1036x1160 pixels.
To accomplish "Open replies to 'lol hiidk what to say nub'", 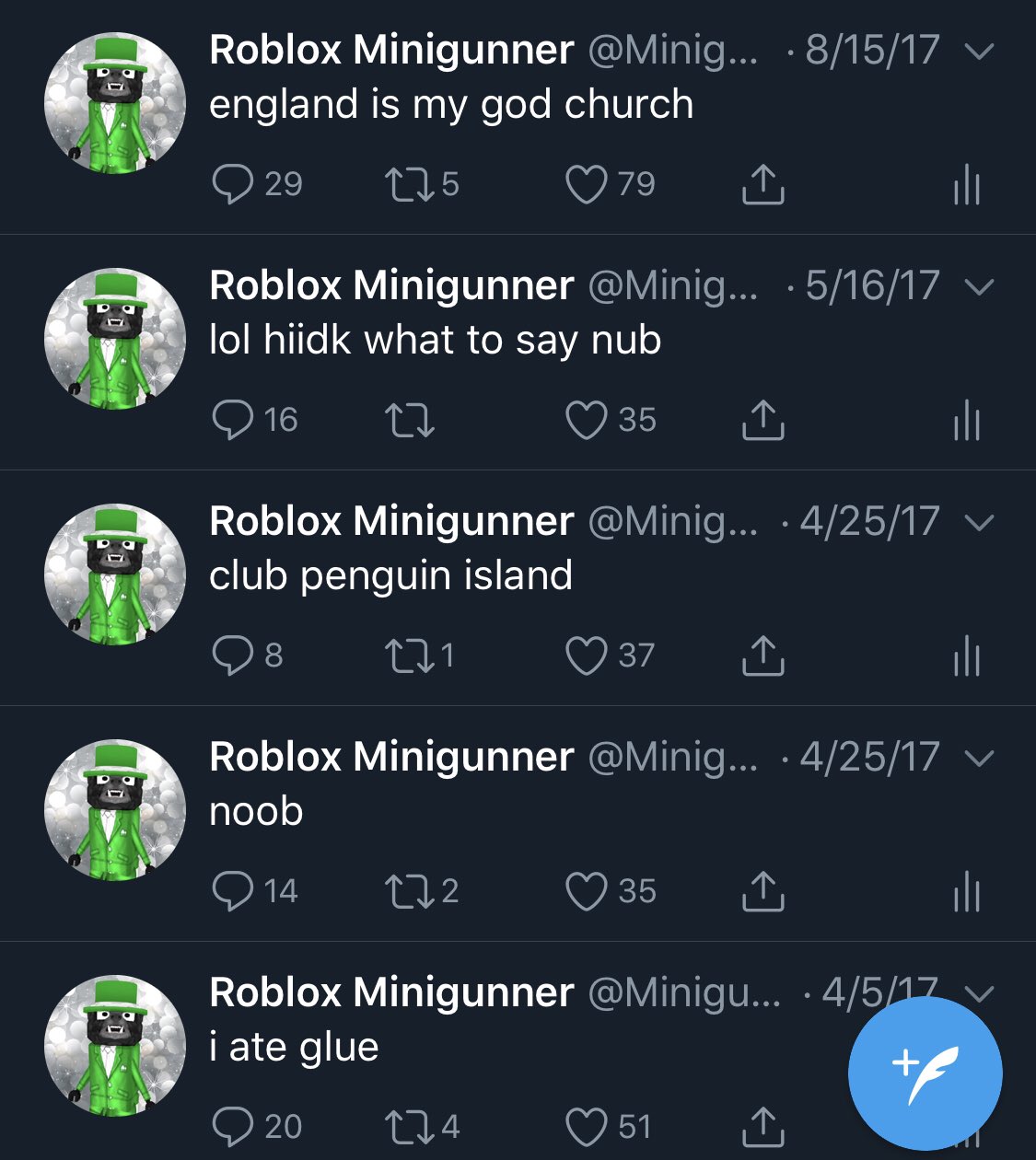I will tap(232, 420).
